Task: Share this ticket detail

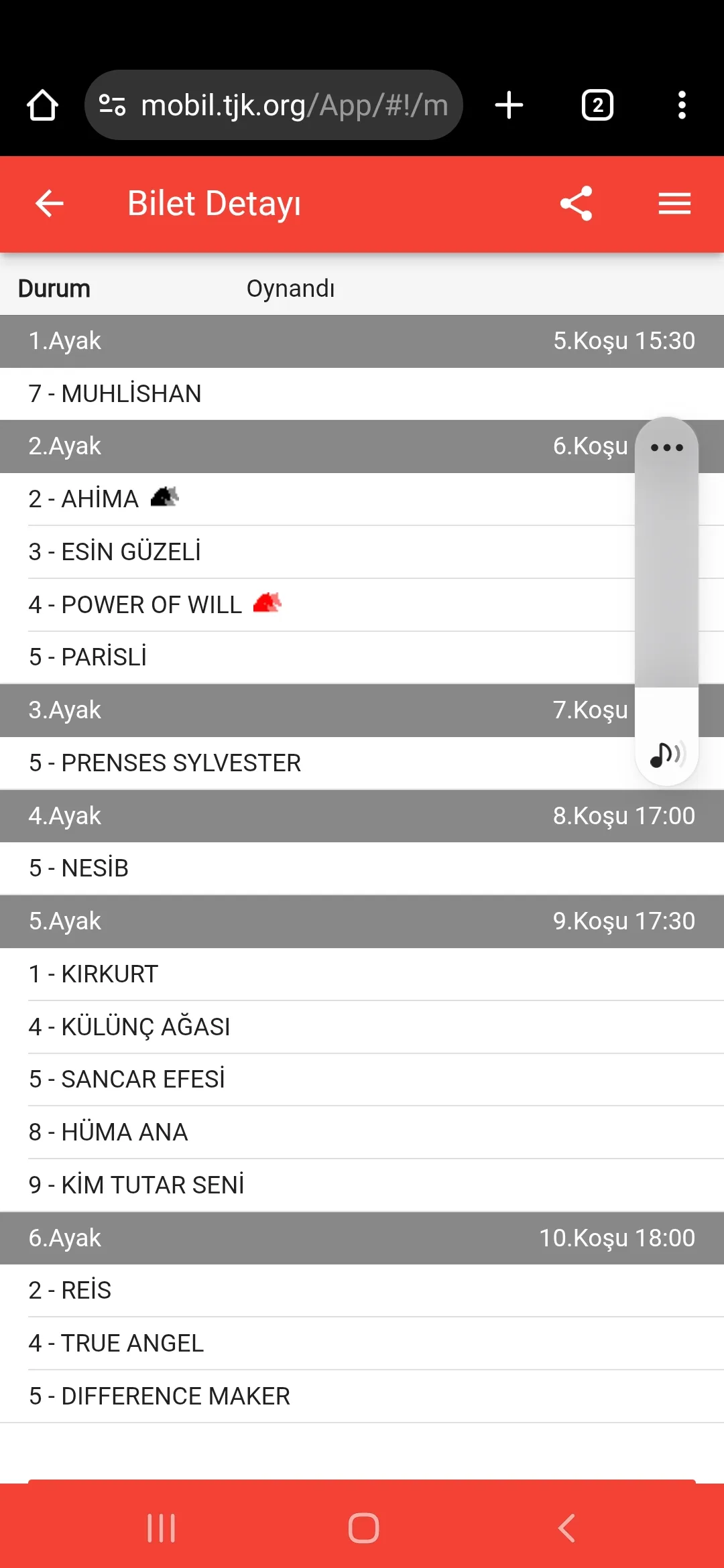Action: click(x=577, y=204)
